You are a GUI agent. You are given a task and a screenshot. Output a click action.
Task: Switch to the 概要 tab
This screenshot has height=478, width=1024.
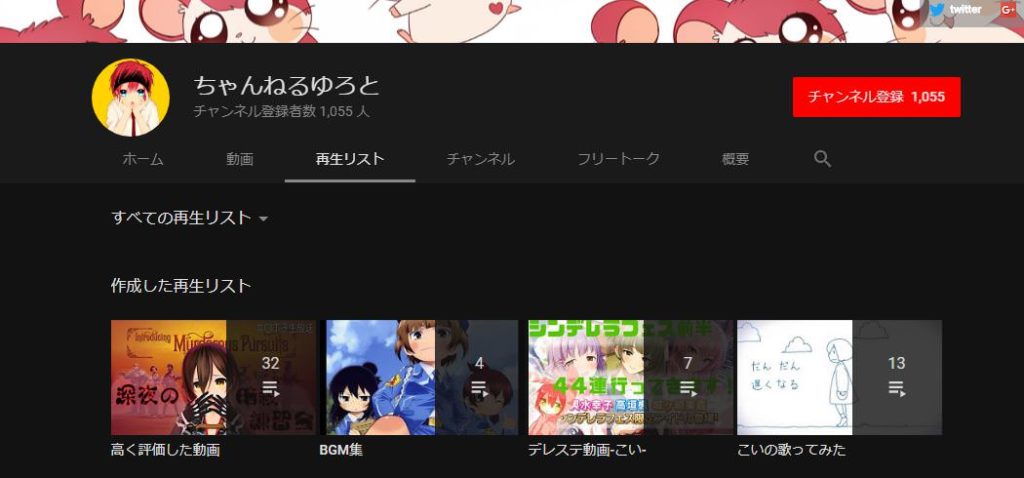pos(735,159)
